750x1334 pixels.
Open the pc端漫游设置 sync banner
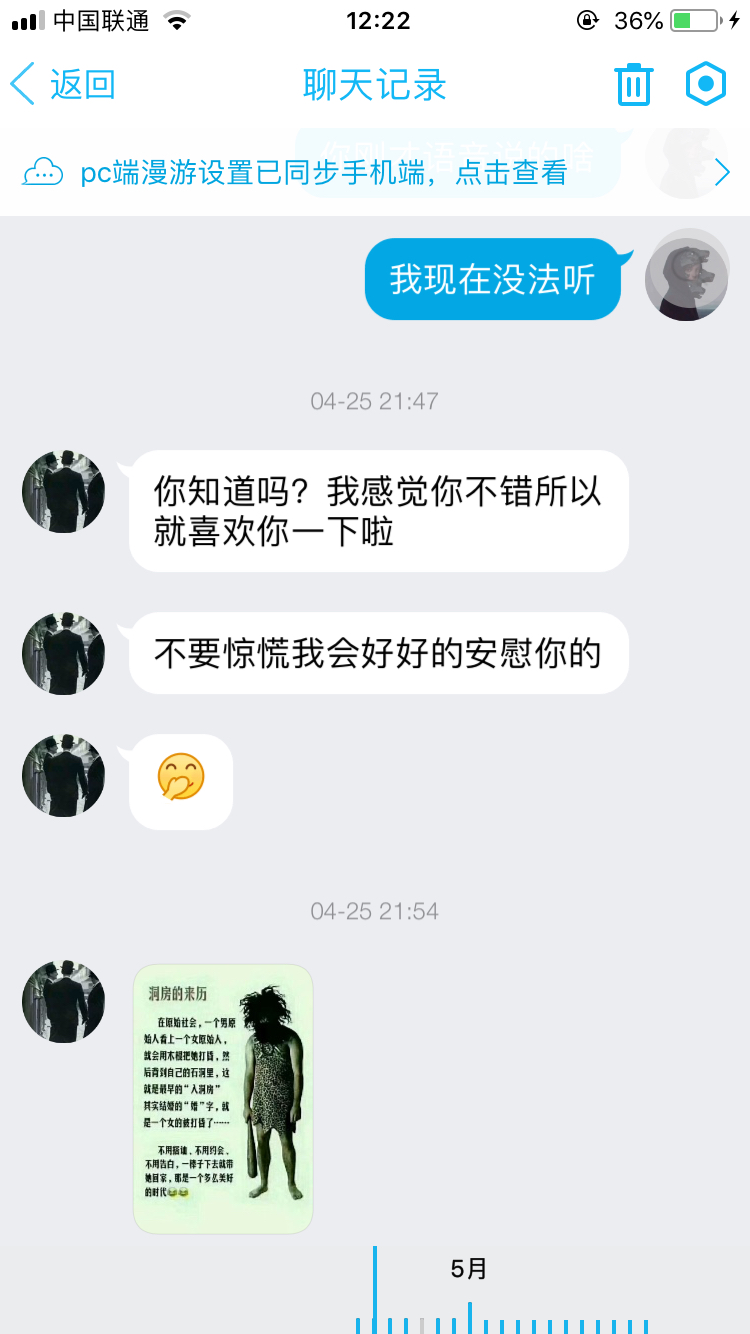pyautogui.click(x=375, y=172)
